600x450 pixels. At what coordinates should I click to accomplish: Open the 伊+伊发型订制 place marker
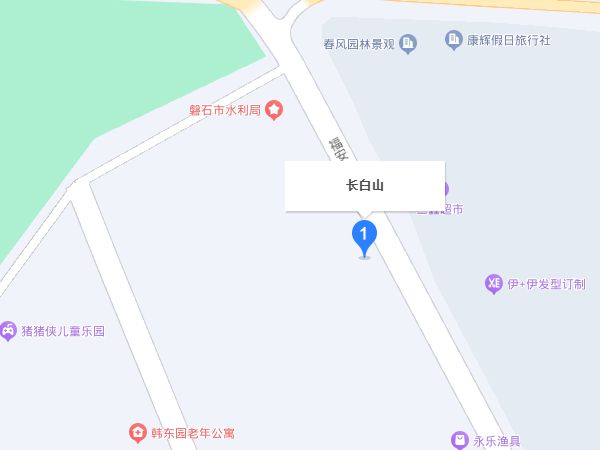tap(493, 284)
